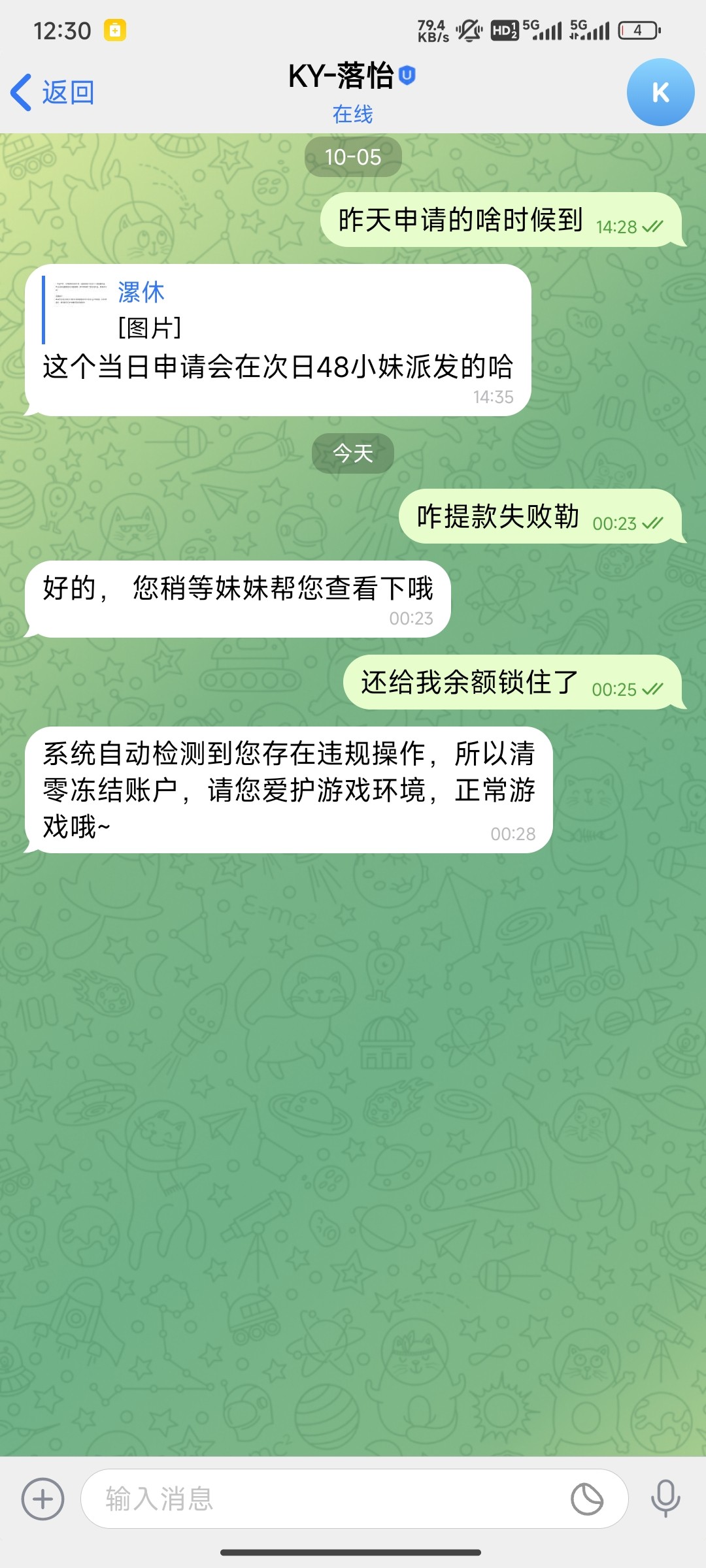Tap the plus attachment icon

(x=43, y=1499)
